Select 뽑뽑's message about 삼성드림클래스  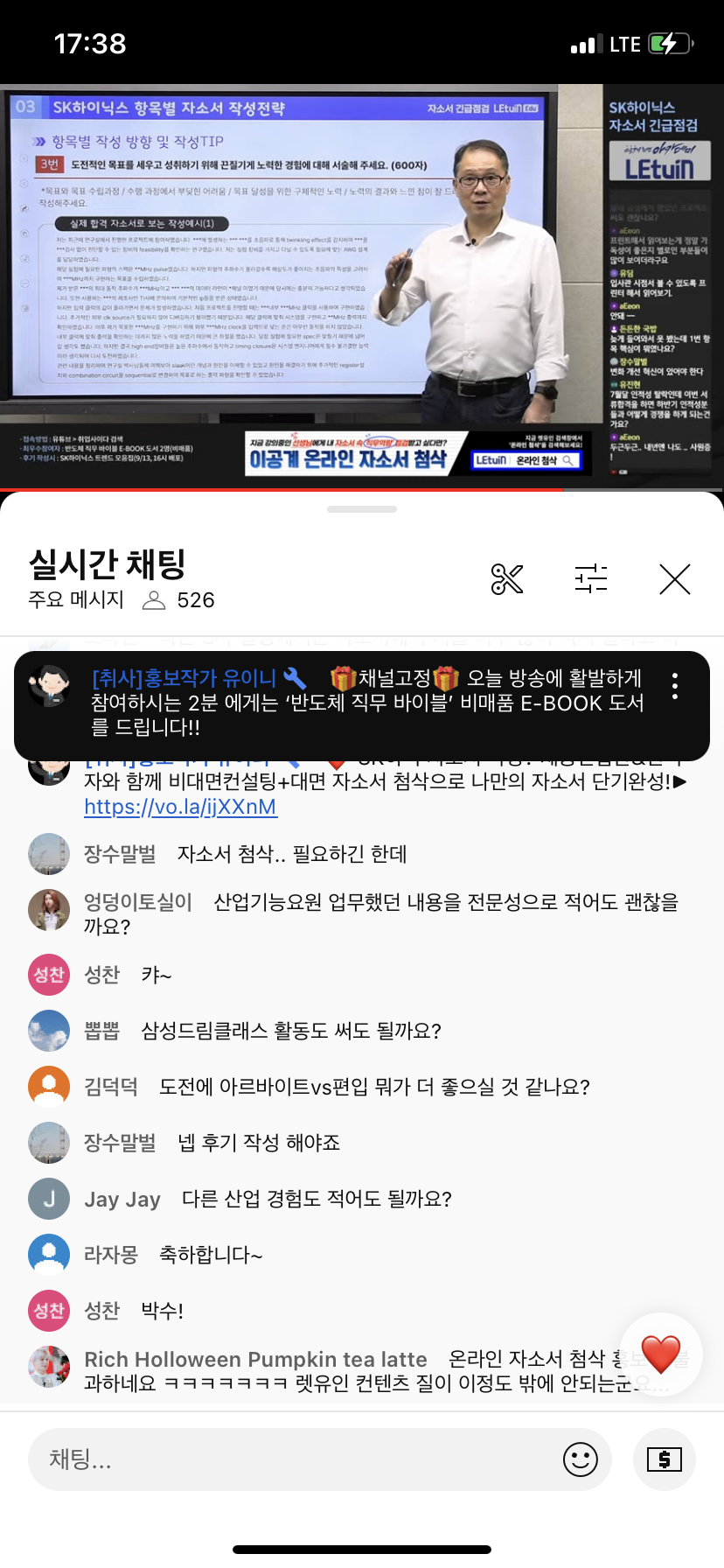[290, 1031]
